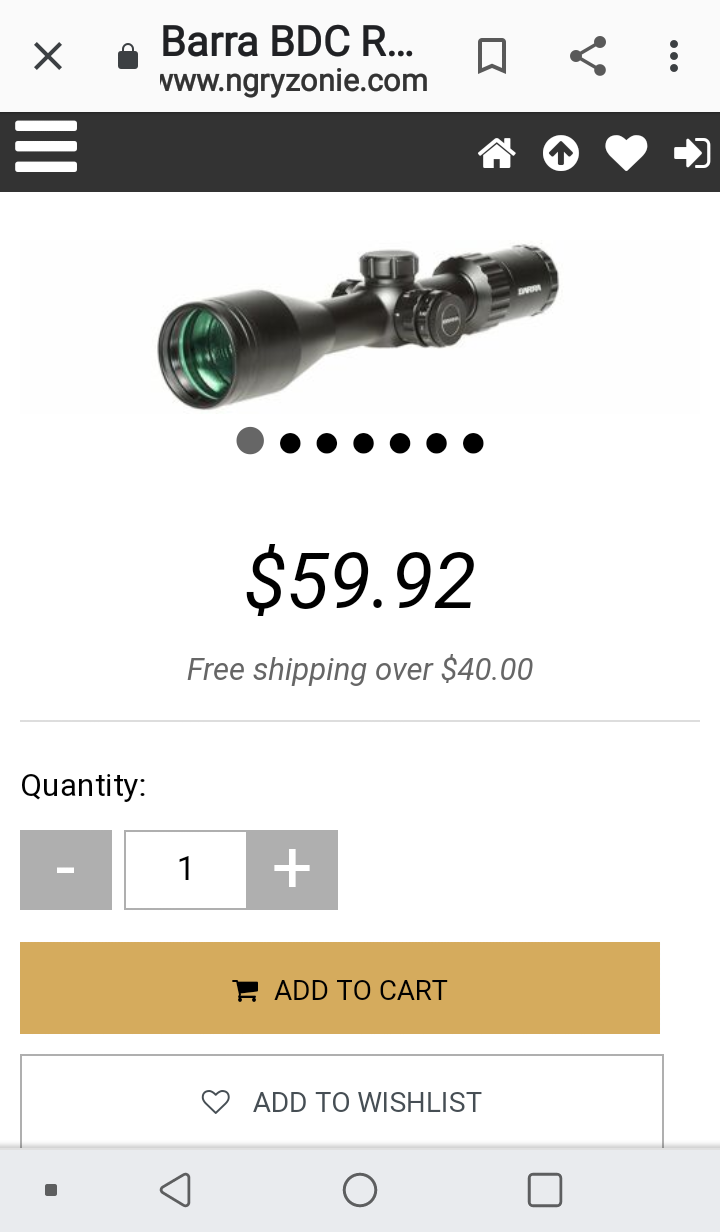Open the site hamburger menu
The width and height of the screenshot is (720, 1232).
[46, 147]
